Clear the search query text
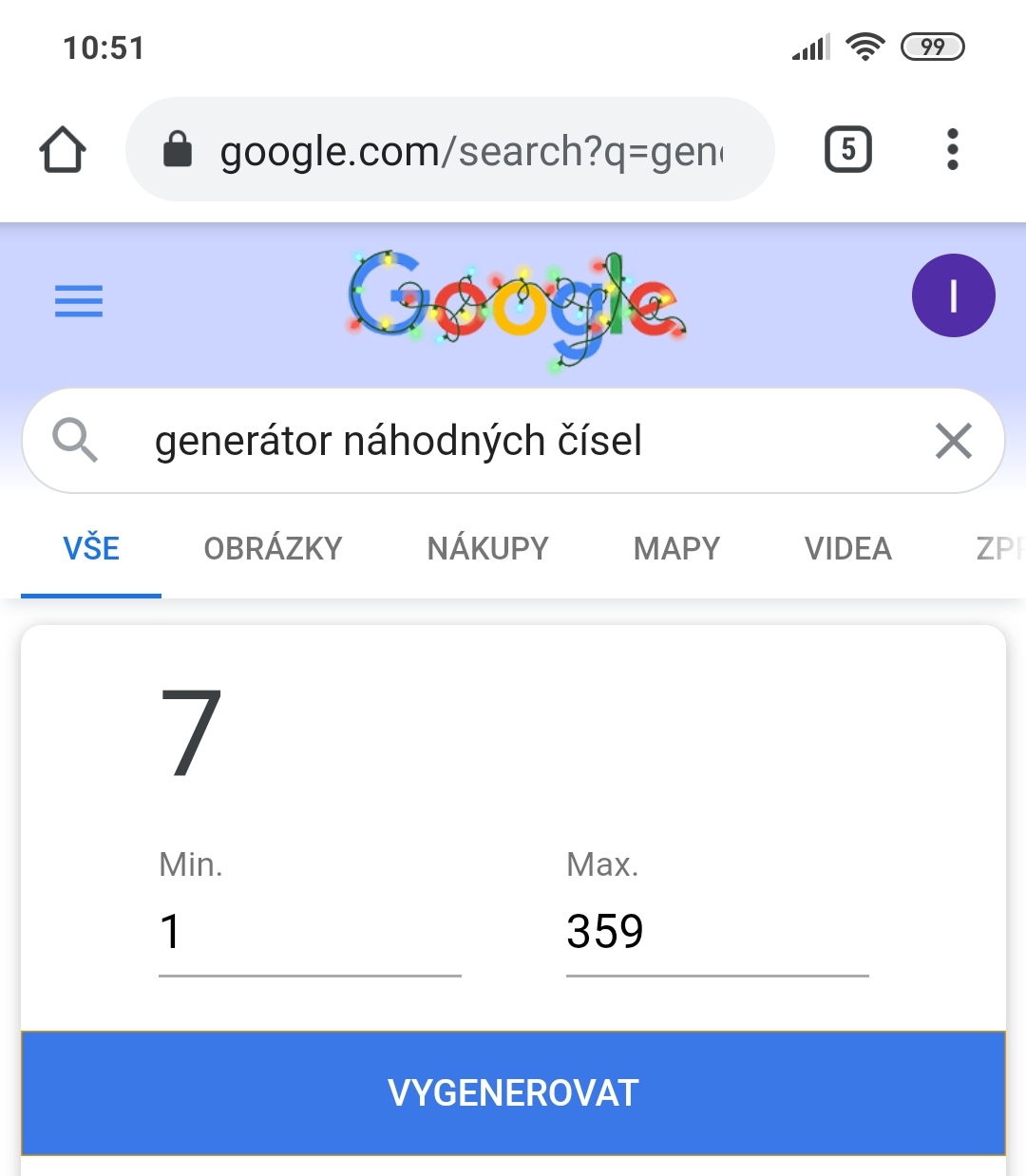This screenshot has height=1176, width=1026. [953, 441]
